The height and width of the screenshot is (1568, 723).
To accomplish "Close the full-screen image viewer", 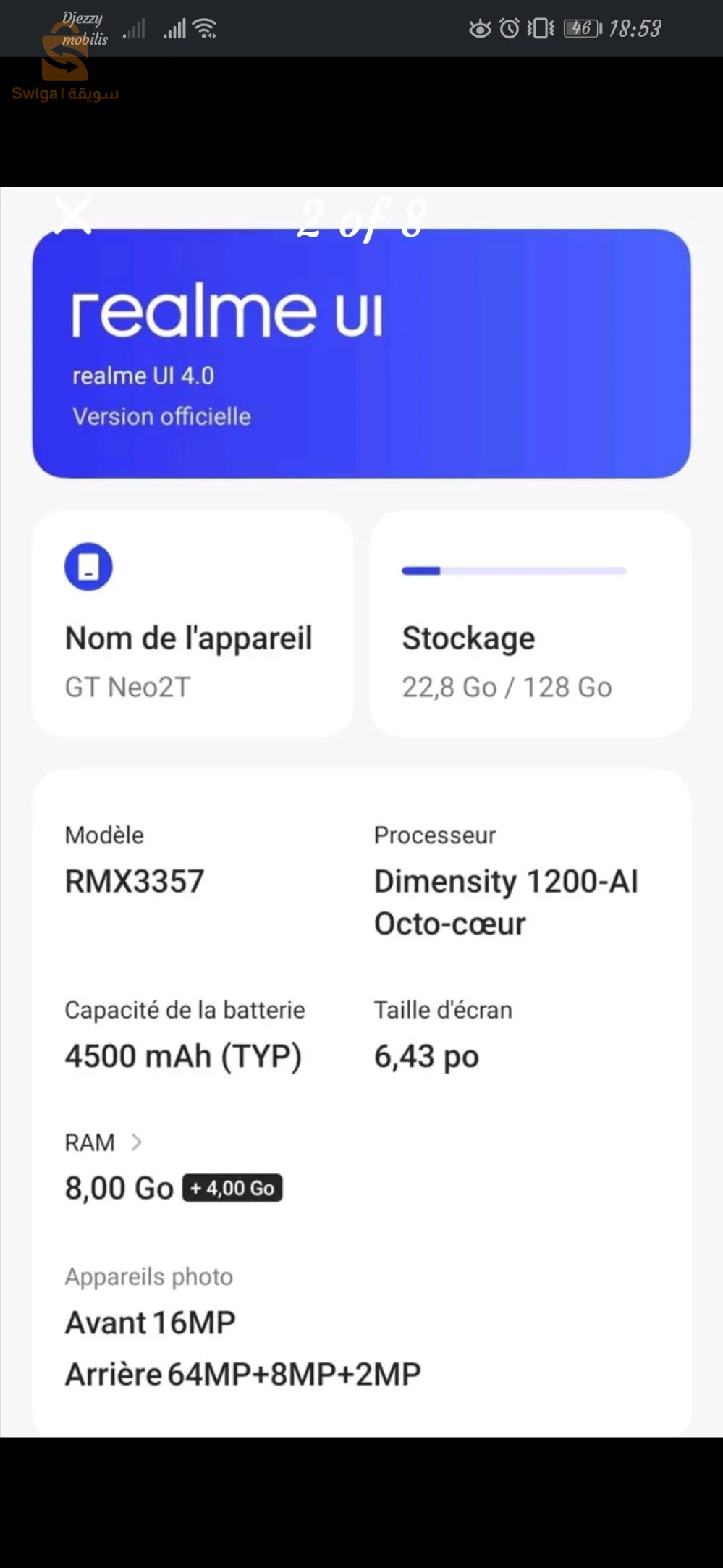I will pos(73,216).
